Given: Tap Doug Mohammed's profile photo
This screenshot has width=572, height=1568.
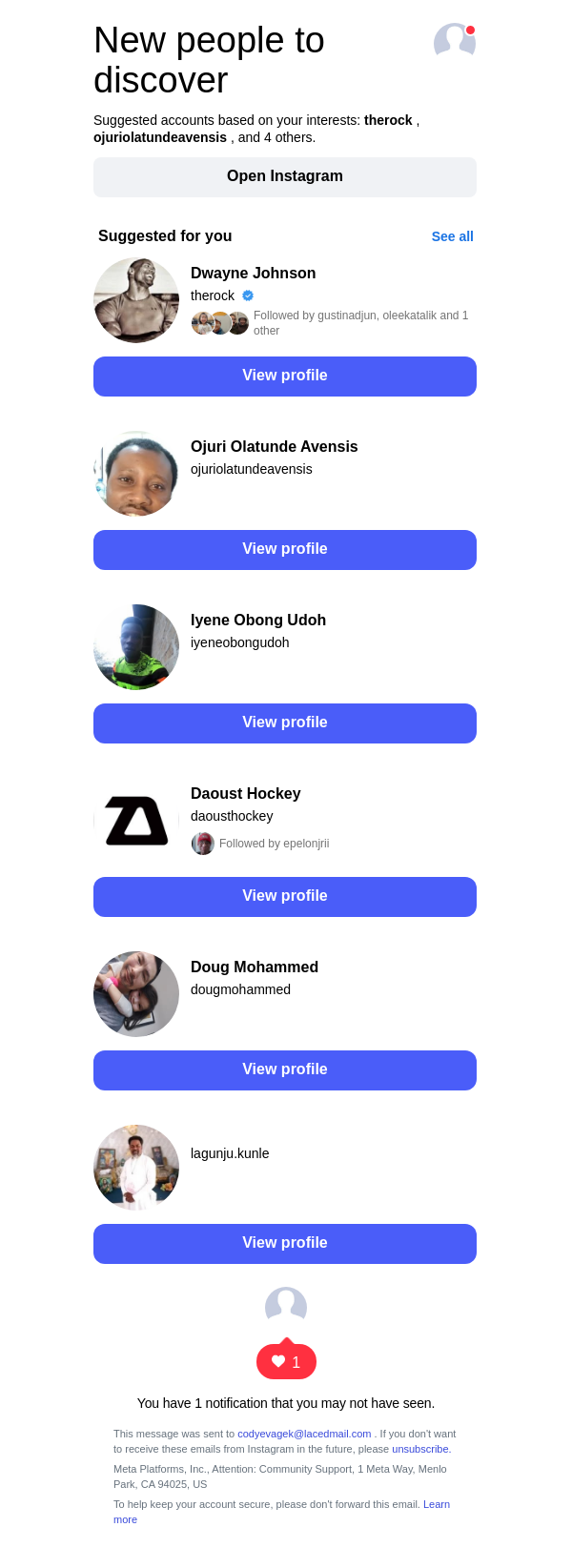Looking at the screenshot, I should 136,994.
